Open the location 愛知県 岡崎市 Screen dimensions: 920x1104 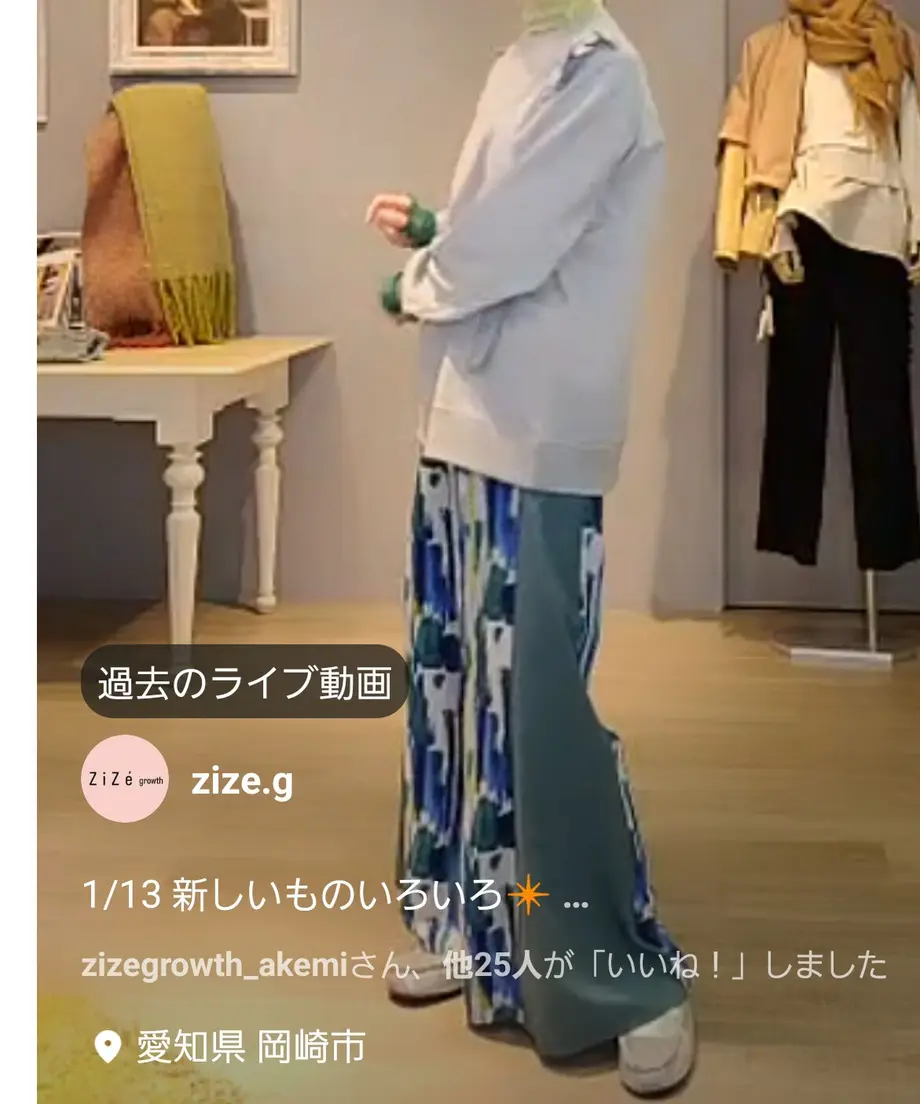point(250,1047)
